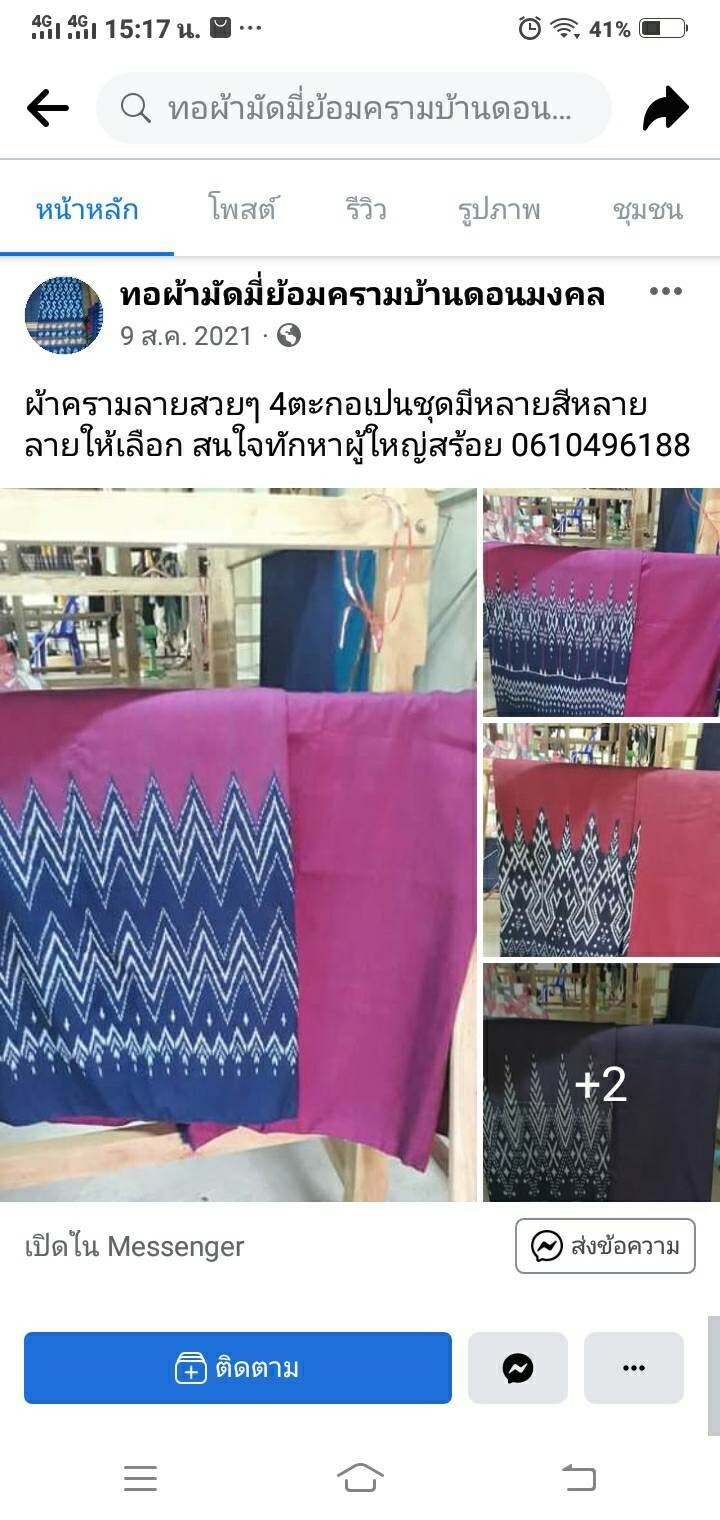Screen dimensions: 720x1520
Task: View the +2 more photos tile
Action: click(x=601, y=1083)
